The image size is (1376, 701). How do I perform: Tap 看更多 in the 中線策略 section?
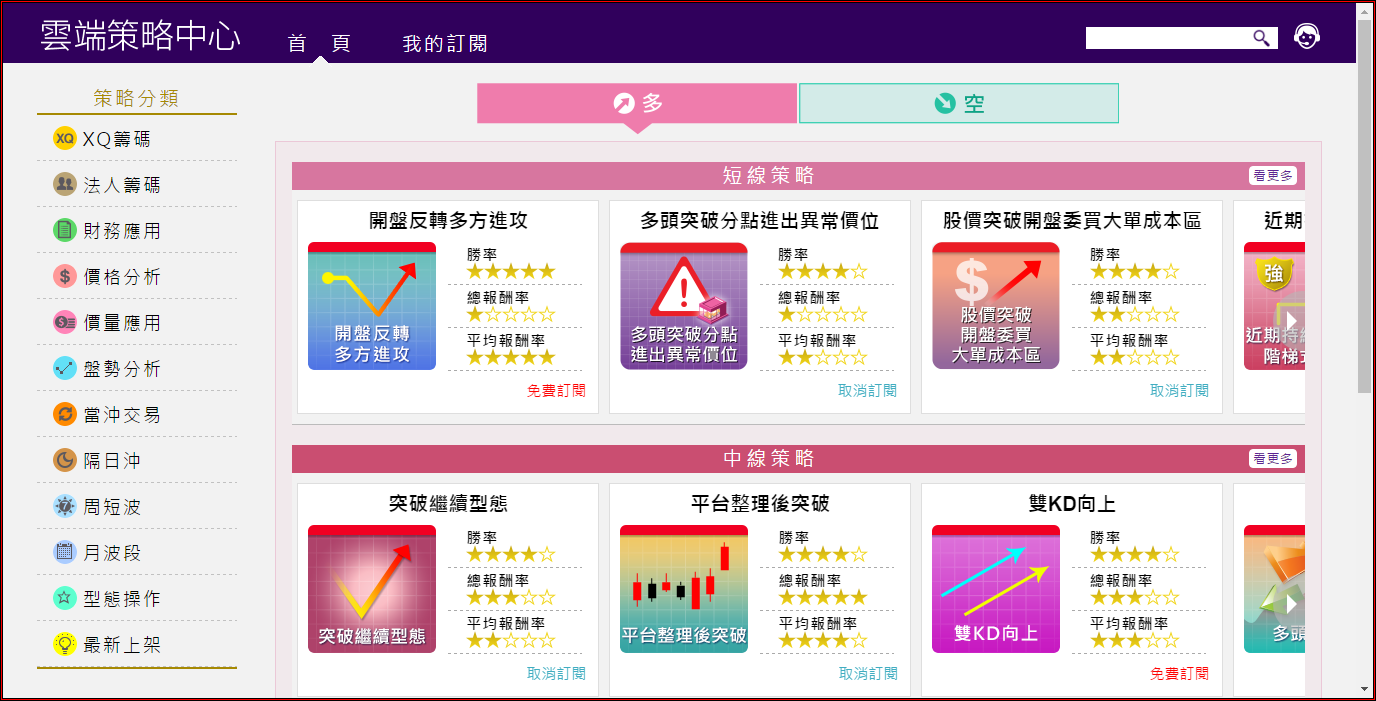(1272, 459)
